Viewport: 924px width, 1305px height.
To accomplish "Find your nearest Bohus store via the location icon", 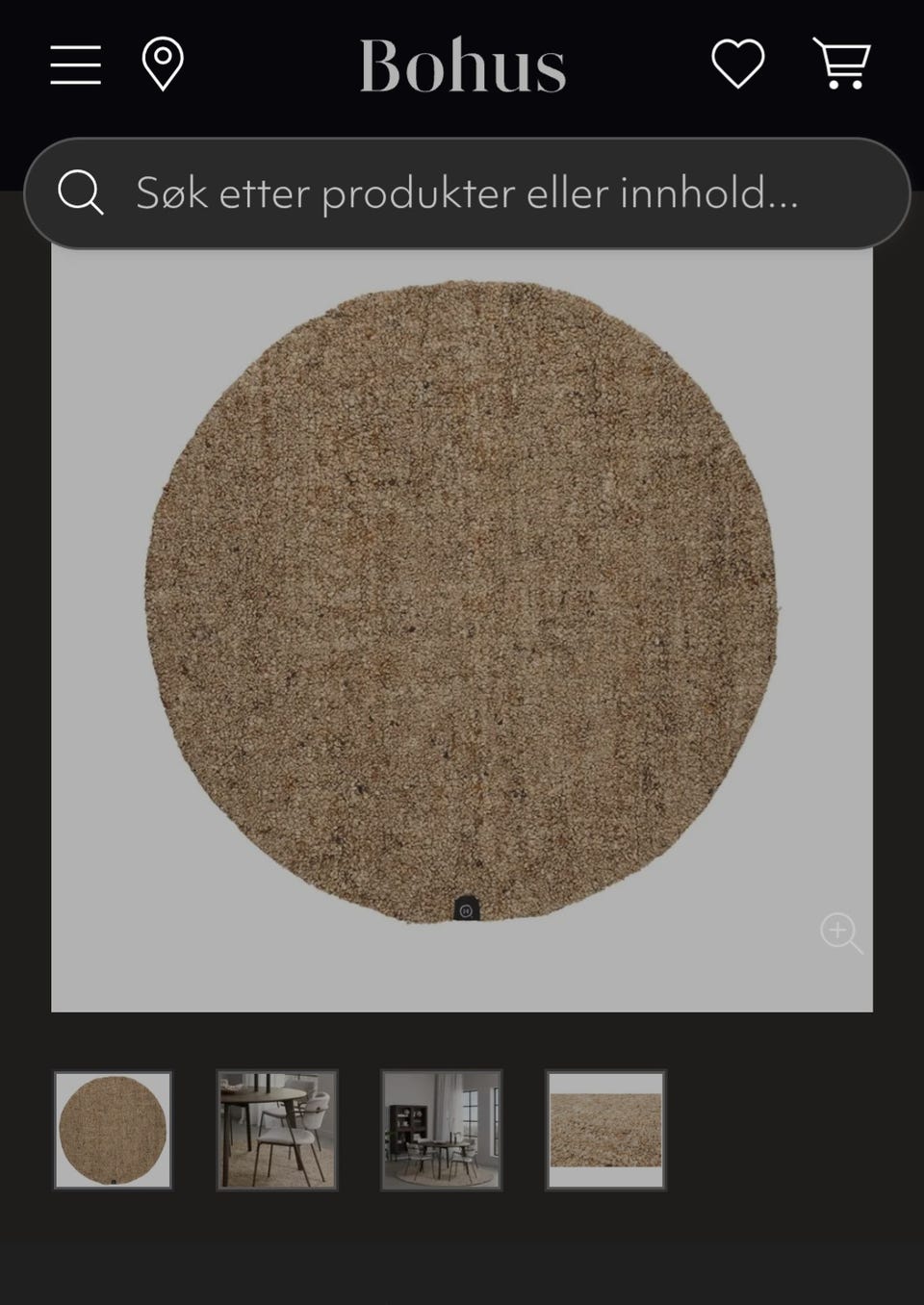I will pyautogui.click(x=162, y=65).
